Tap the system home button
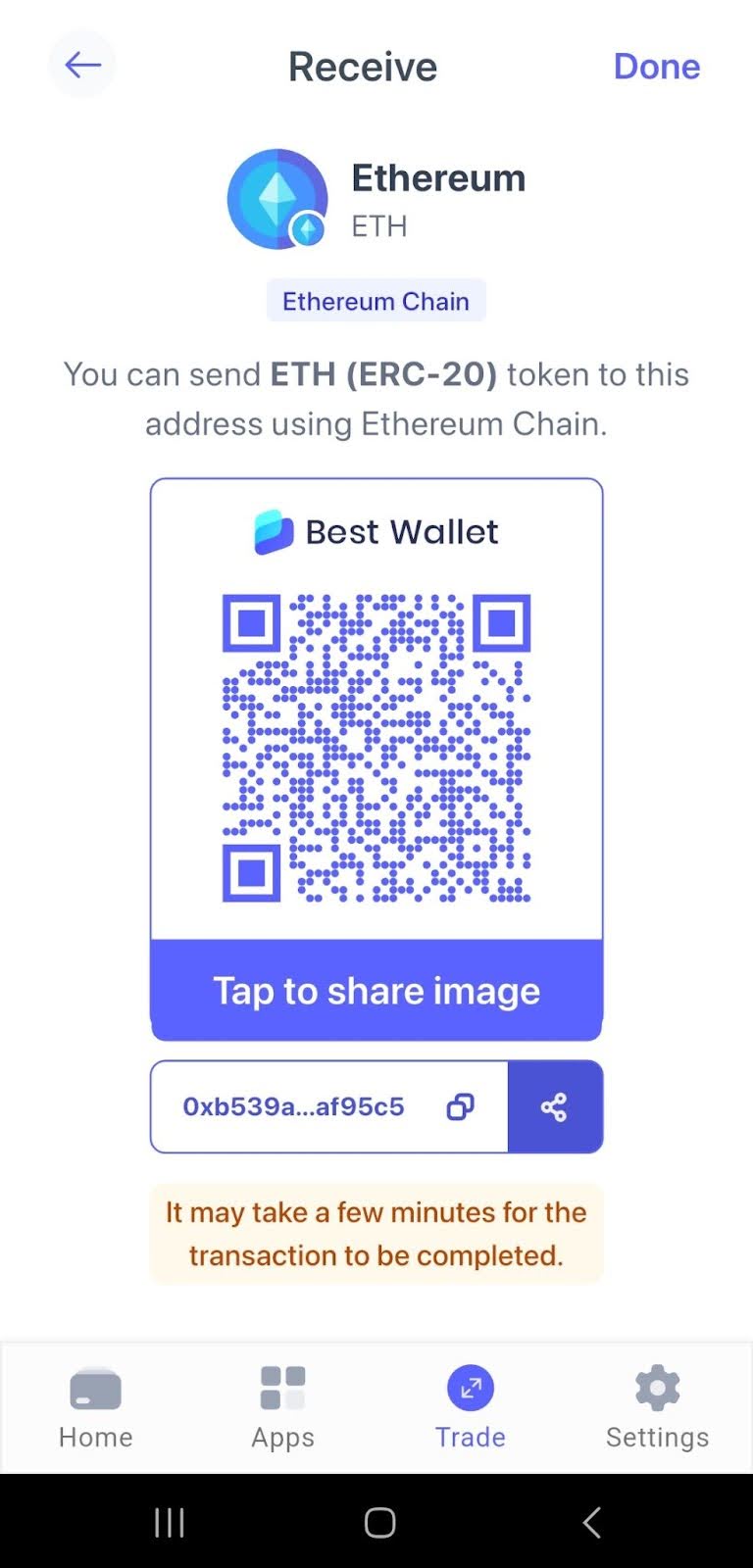 point(379,1522)
